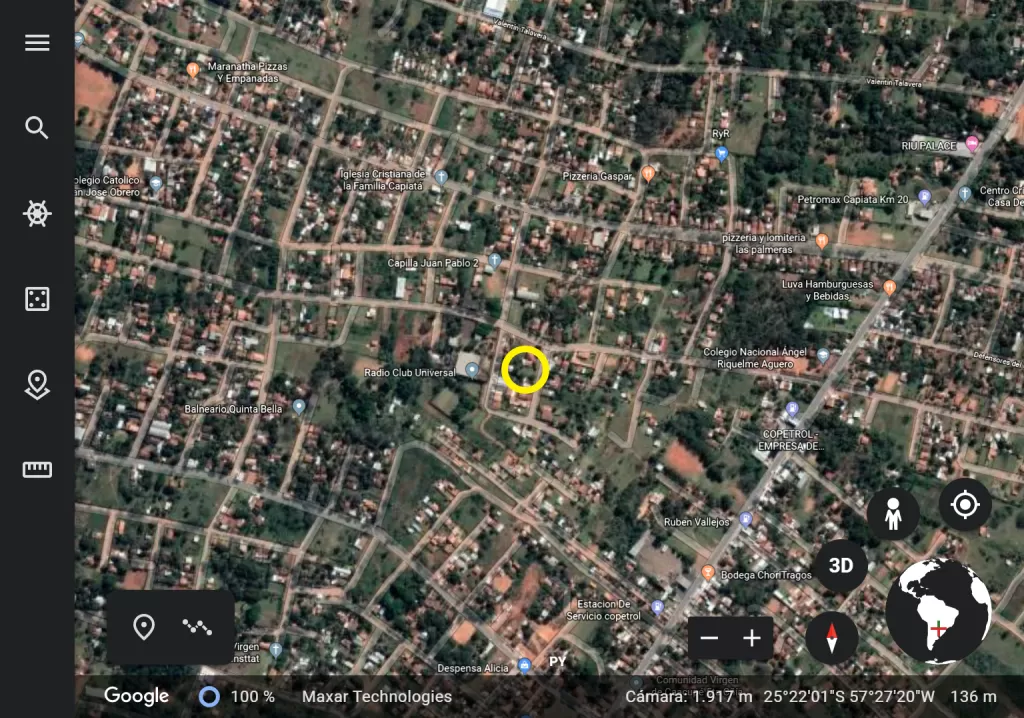Viewport: 1024px width, 718px height.
Task: Open the Petromax Capiata Km 20 marker
Action: point(924,197)
